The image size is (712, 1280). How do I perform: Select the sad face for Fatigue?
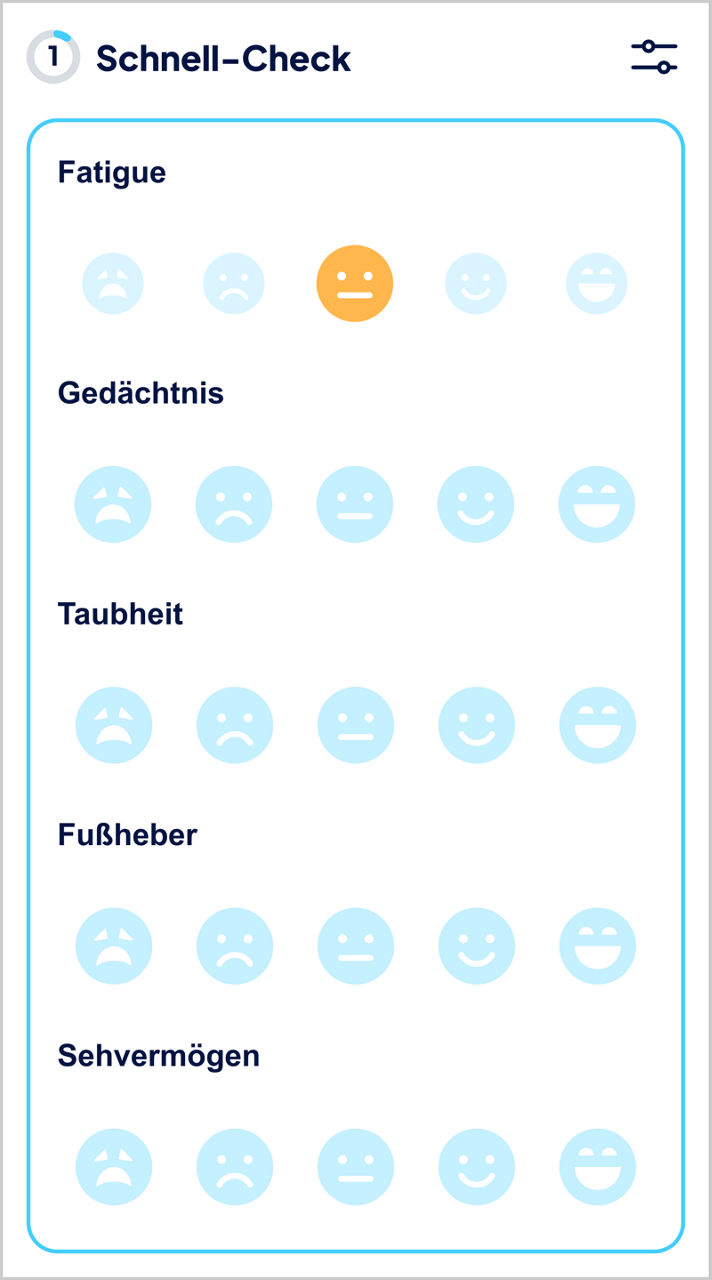234,284
